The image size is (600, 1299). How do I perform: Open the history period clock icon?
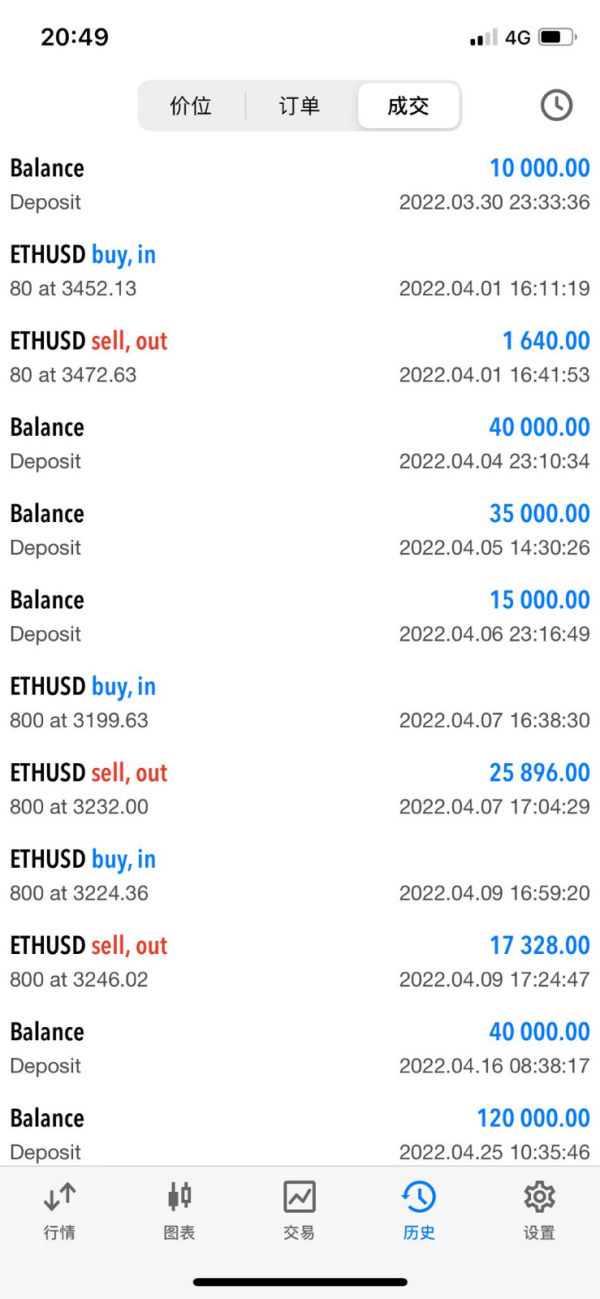556,105
